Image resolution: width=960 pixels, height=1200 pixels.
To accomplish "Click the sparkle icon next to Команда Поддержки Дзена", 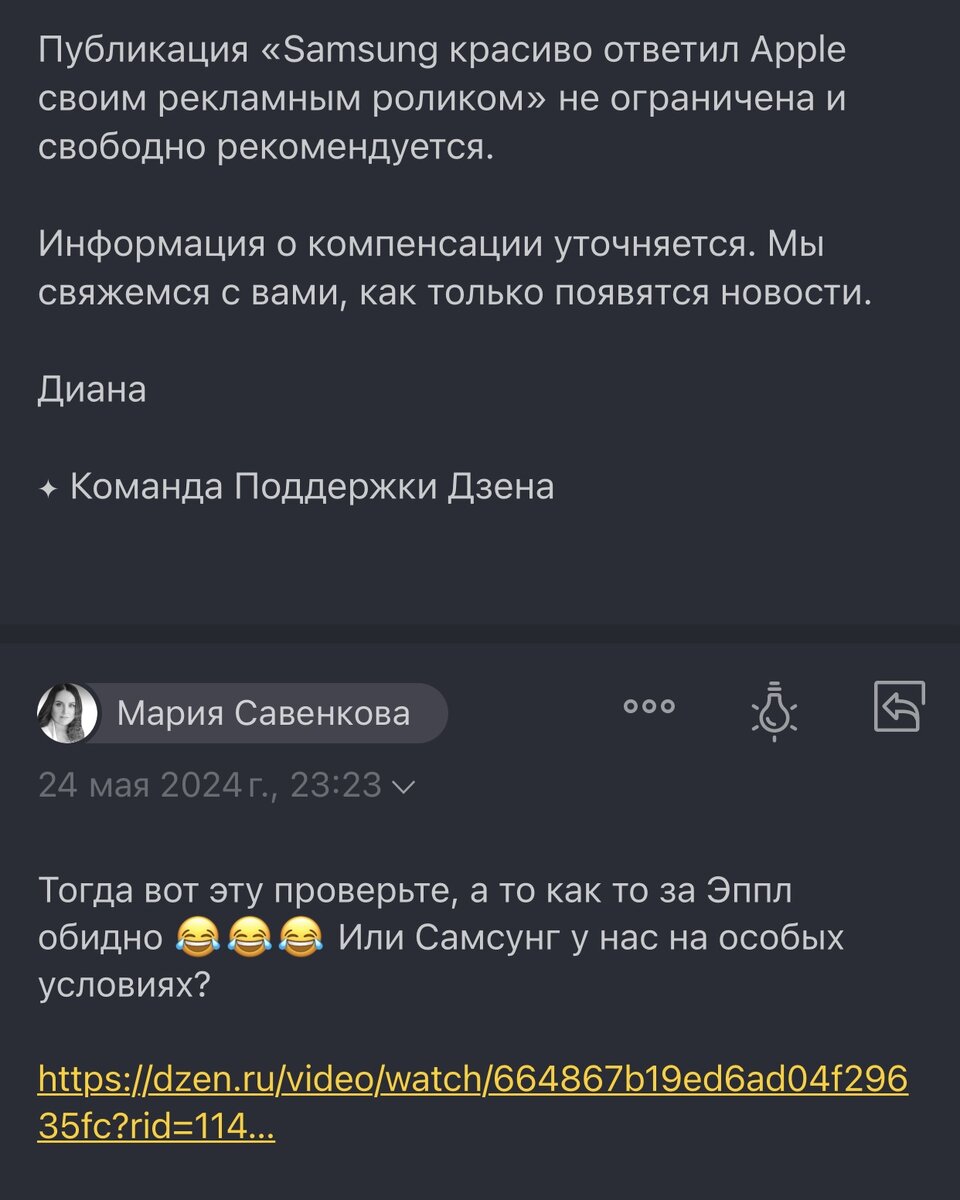I will pyautogui.click(x=47, y=486).
